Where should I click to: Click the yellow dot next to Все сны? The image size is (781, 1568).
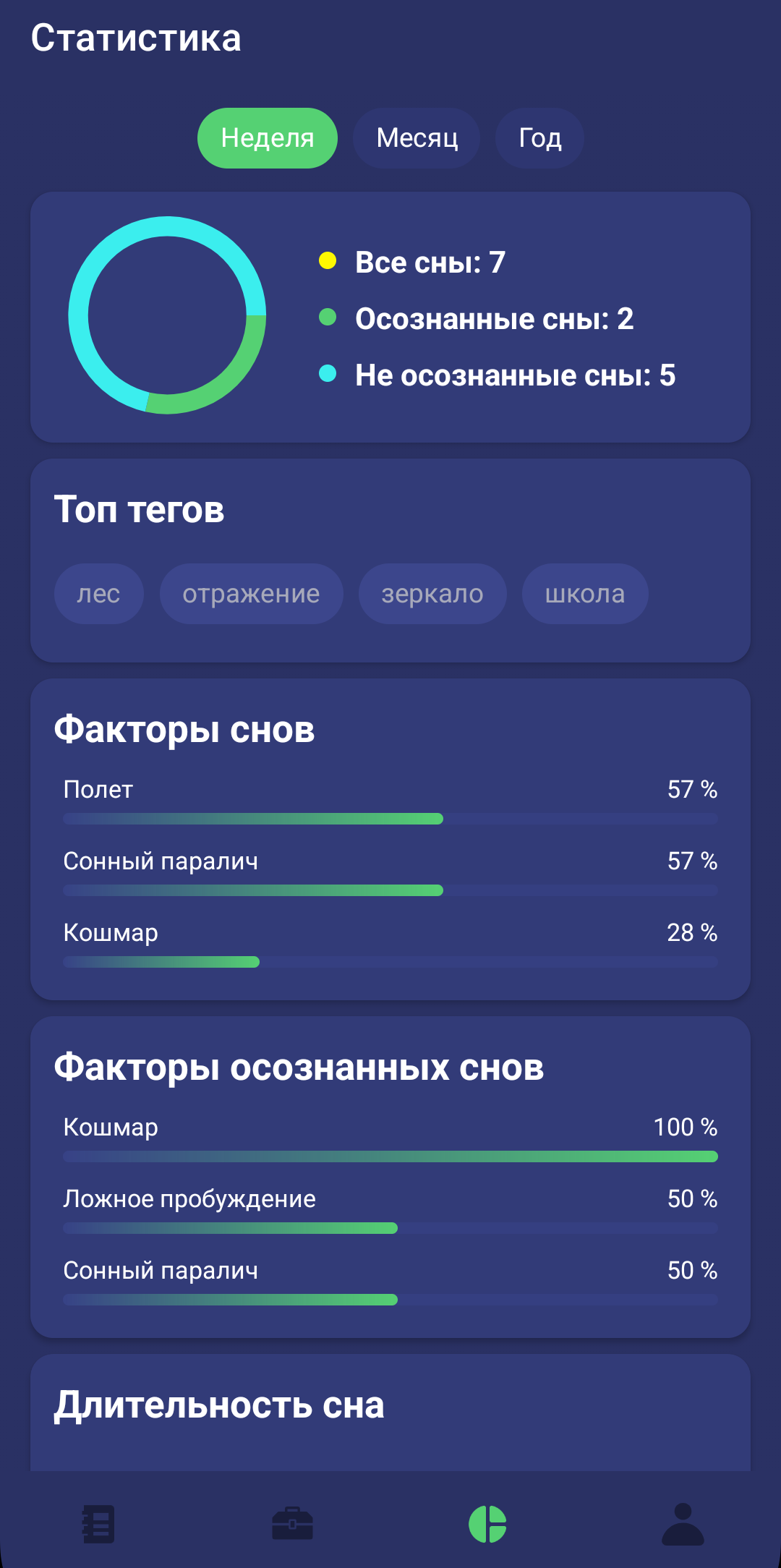(330, 260)
